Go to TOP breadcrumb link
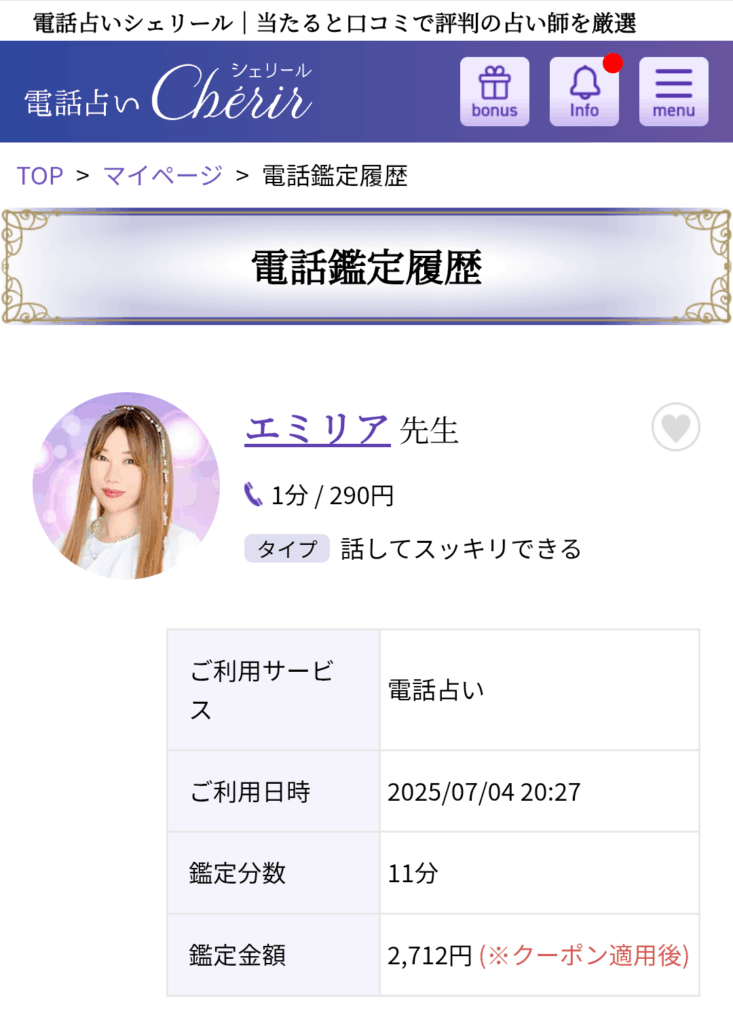 tap(40, 176)
